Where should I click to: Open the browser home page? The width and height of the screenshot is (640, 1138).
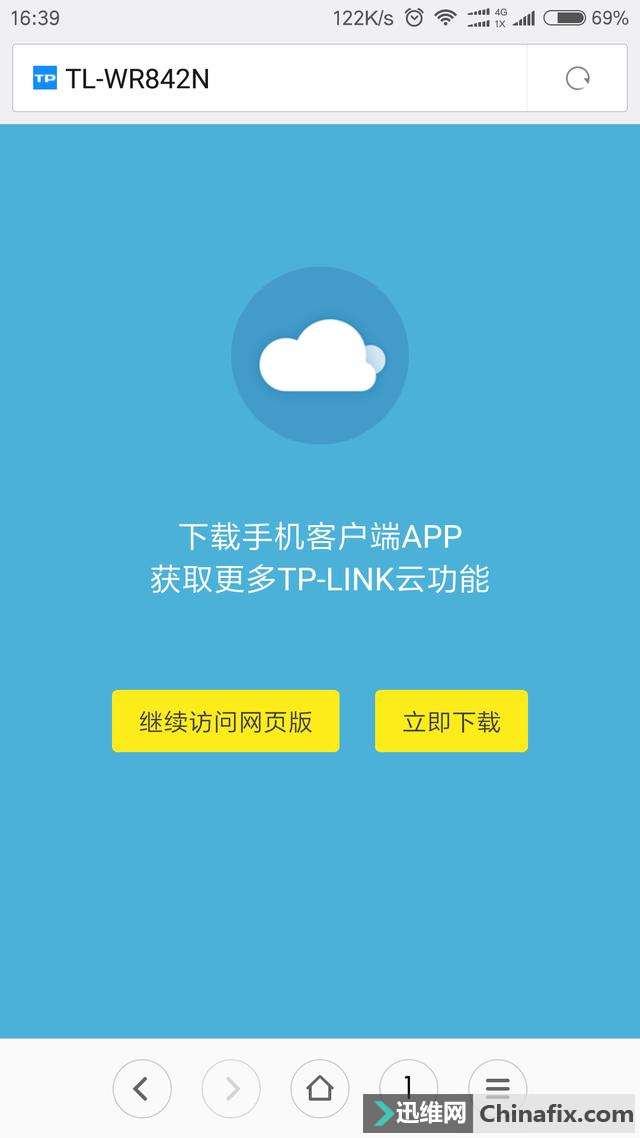click(x=319, y=1088)
